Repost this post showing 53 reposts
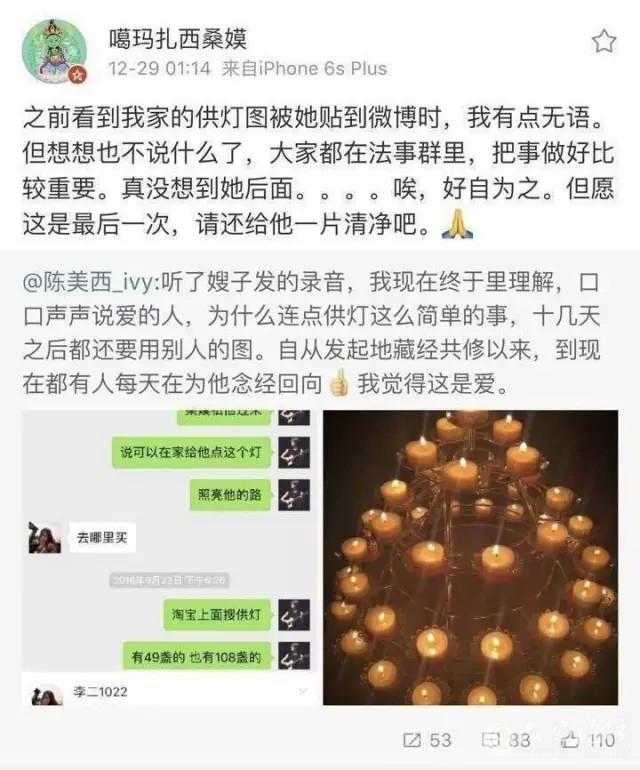 point(427,740)
